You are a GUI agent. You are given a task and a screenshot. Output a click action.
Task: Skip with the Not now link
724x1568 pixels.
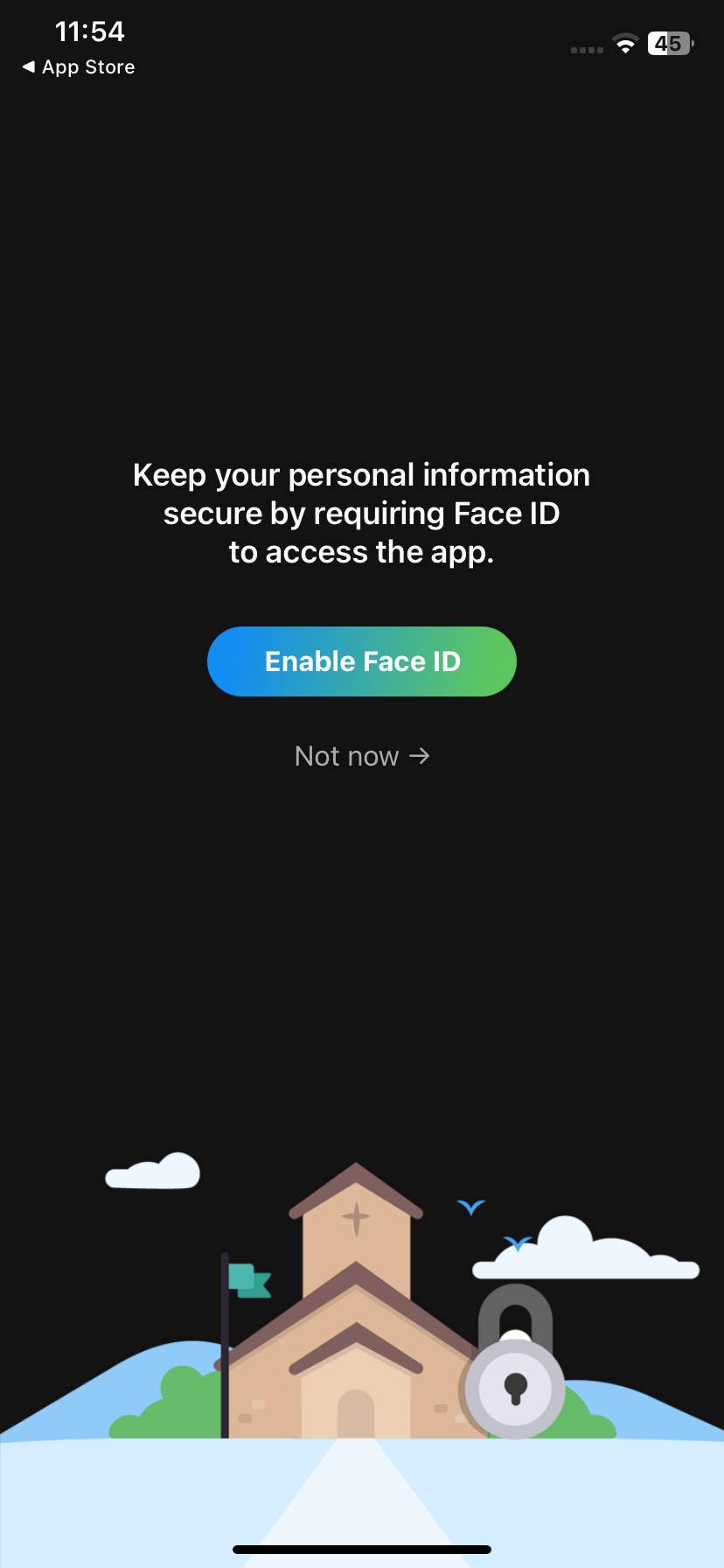[x=362, y=756]
